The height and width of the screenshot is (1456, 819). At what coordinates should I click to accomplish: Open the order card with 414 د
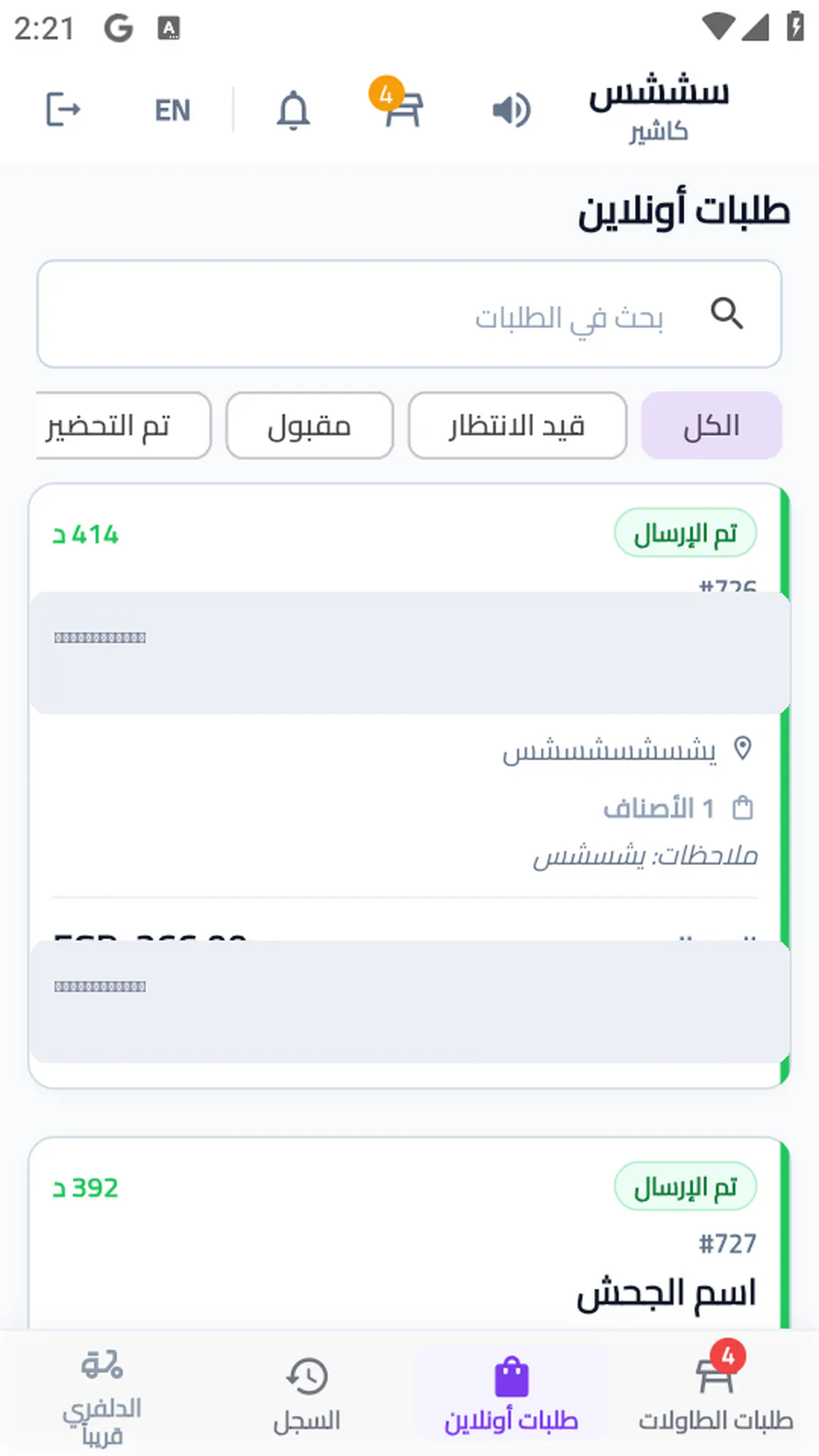tap(409, 786)
